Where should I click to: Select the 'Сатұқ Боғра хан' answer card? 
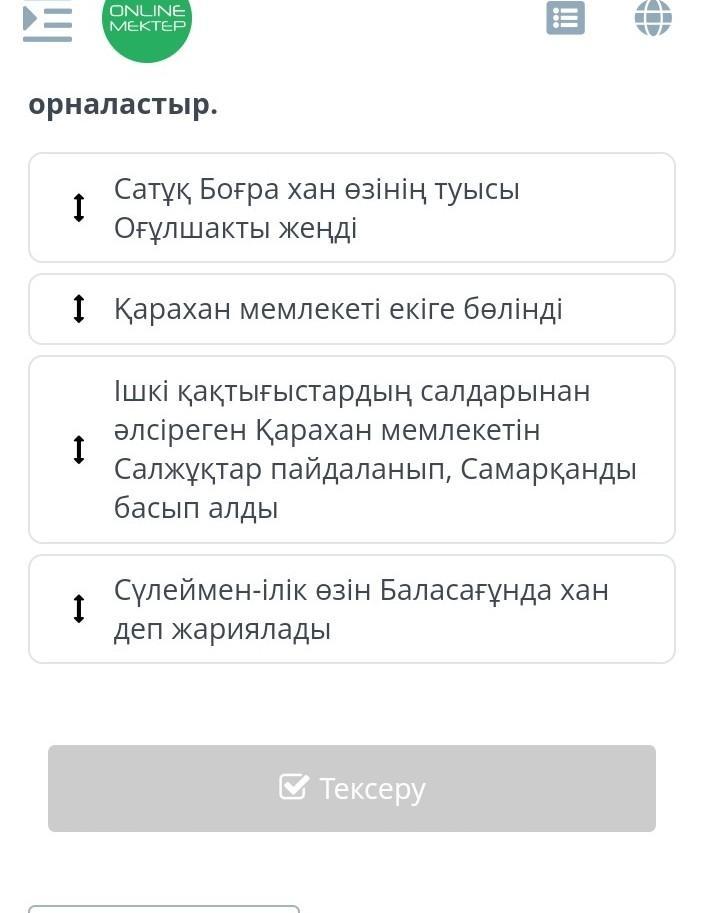352,208
